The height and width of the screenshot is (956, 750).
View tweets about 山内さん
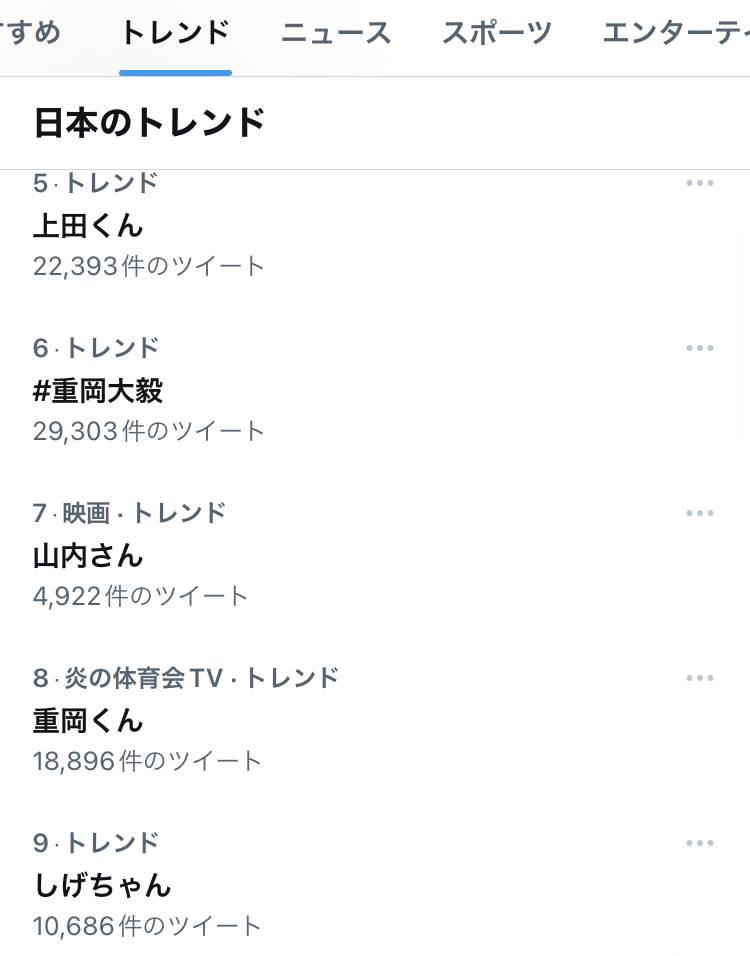tap(88, 556)
